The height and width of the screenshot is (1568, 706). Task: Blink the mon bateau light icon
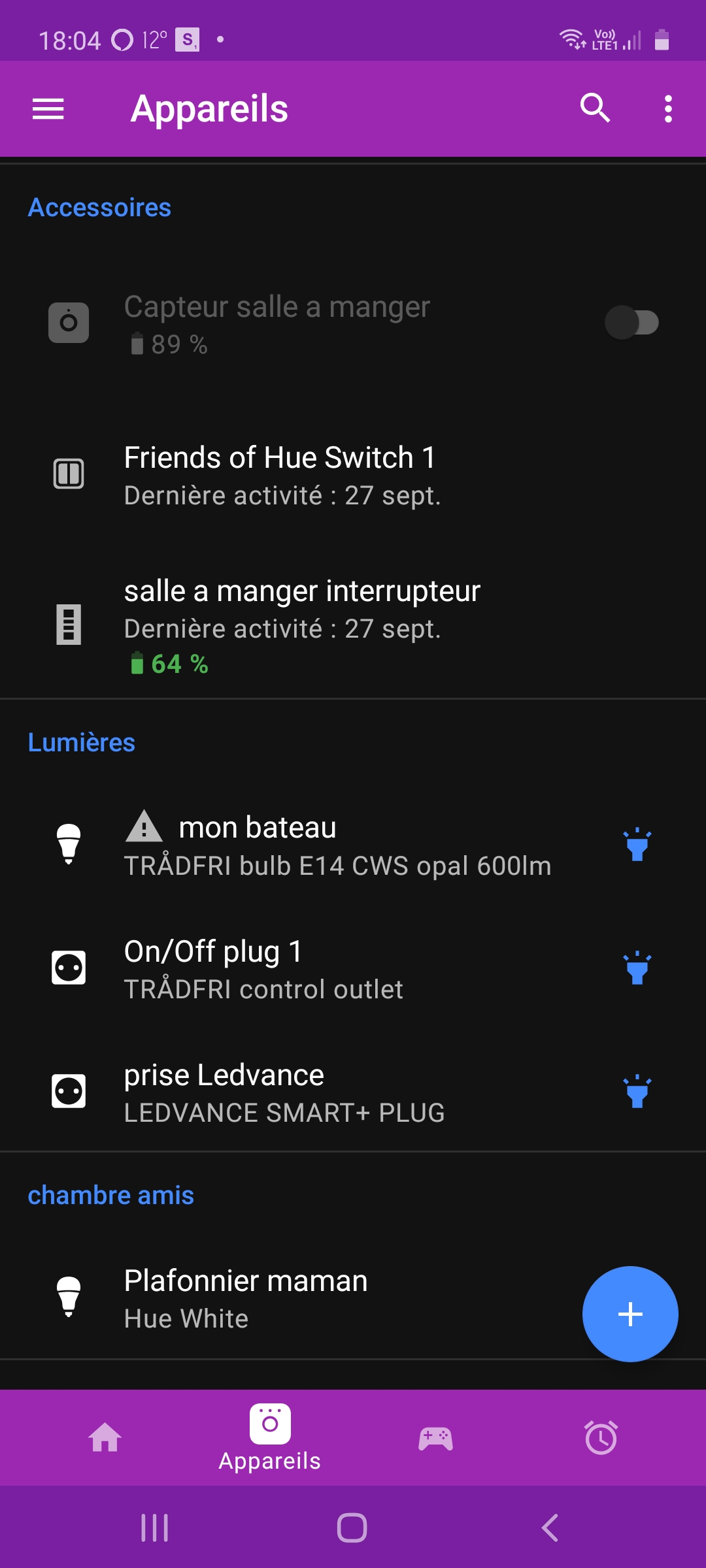pos(637,845)
